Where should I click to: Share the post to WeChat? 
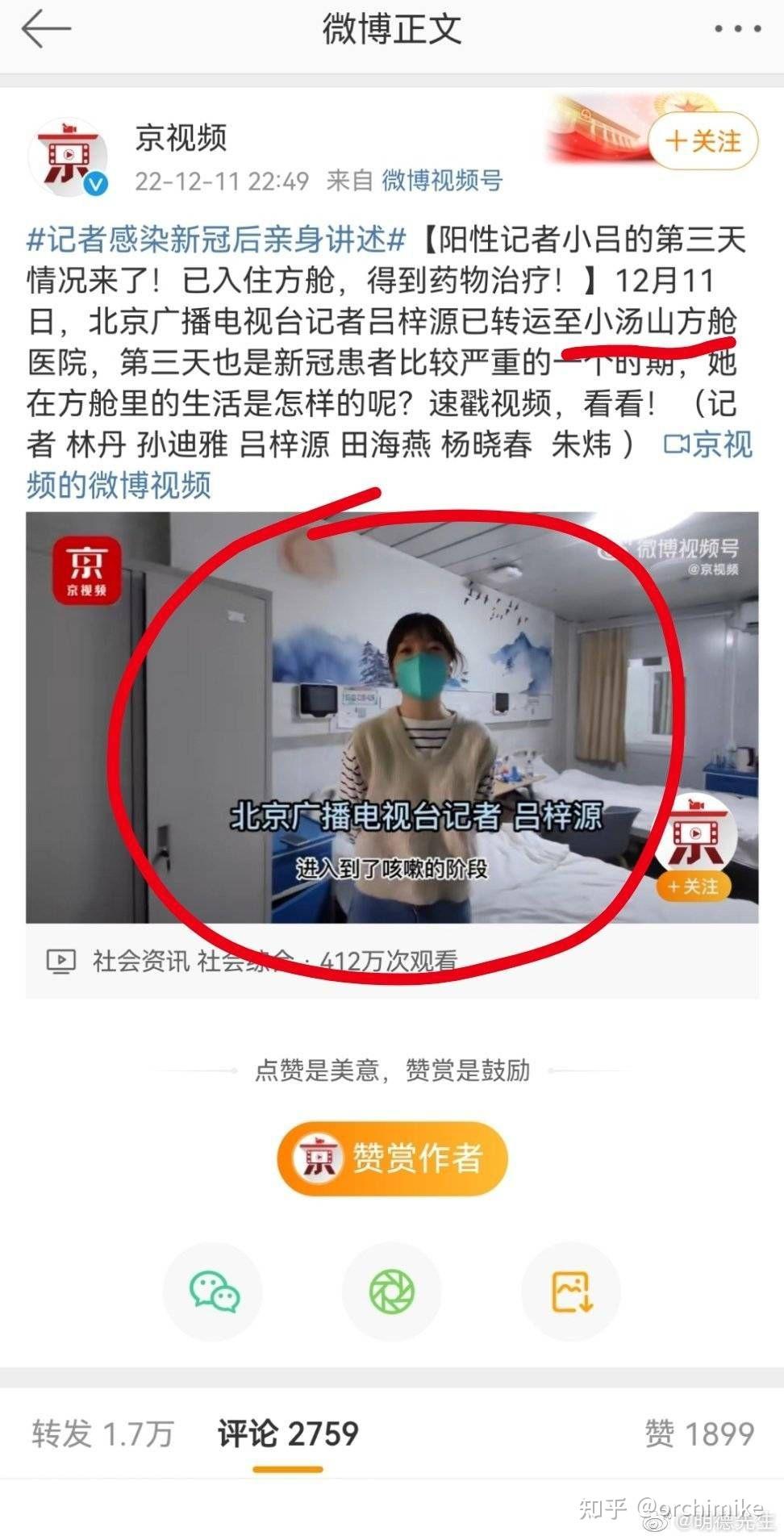214,1292
